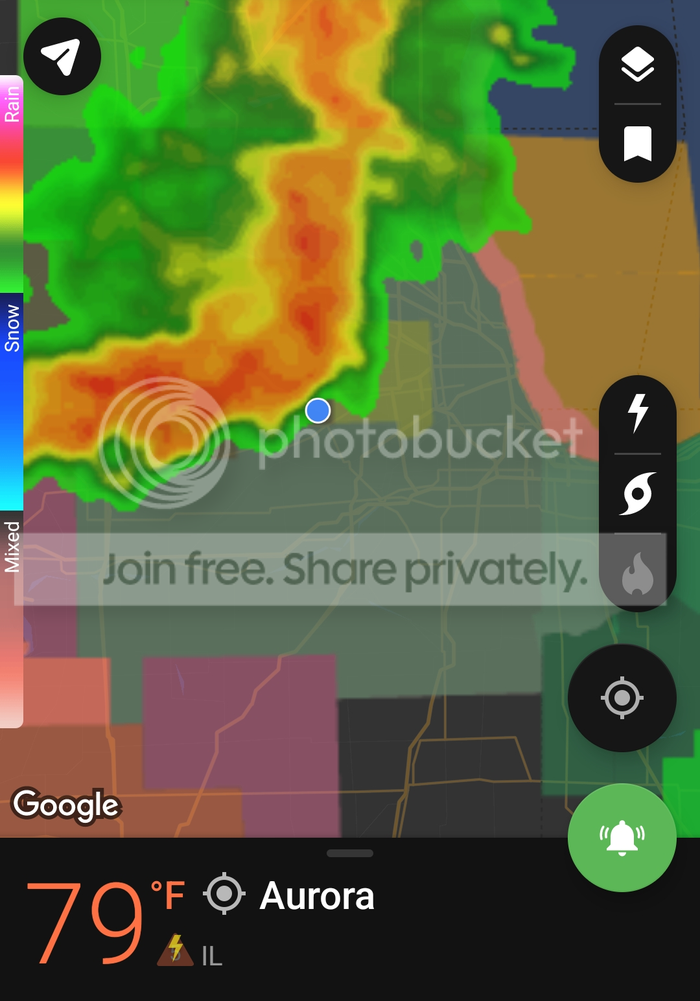Open the map layers menu
The image size is (700, 1001).
coord(637,66)
